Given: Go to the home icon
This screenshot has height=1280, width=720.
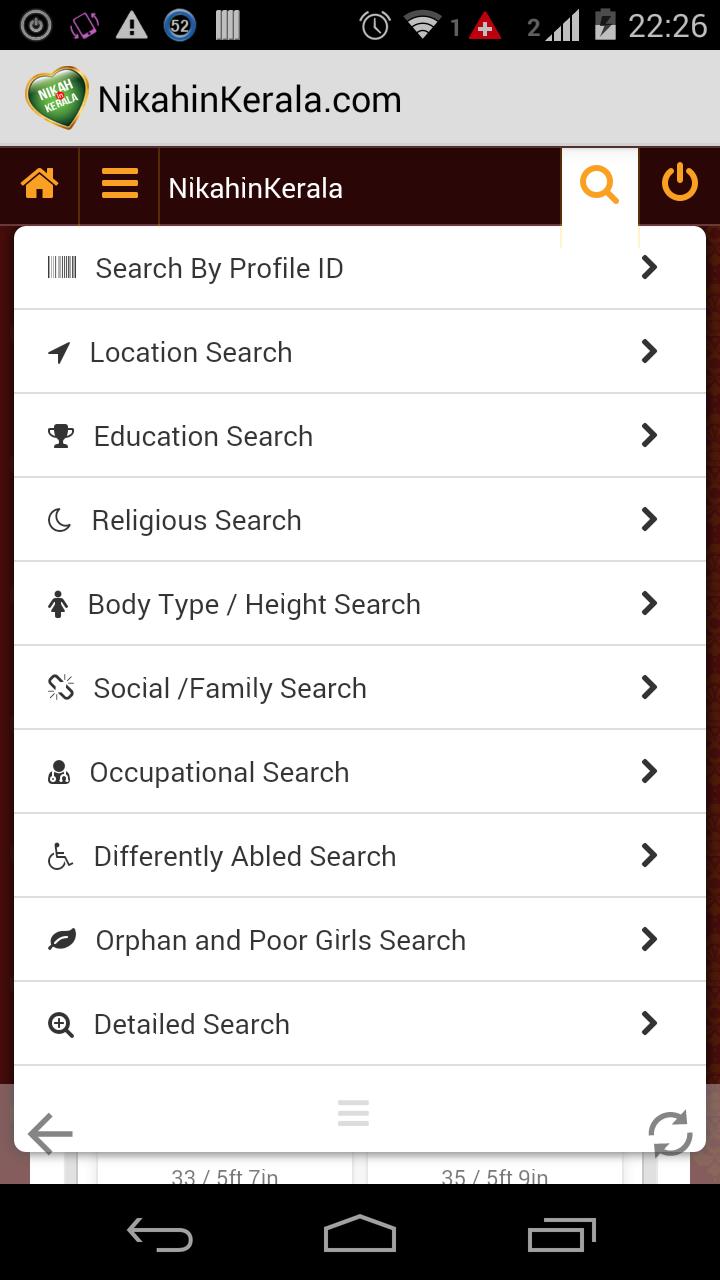Looking at the screenshot, I should click(x=40, y=186).
